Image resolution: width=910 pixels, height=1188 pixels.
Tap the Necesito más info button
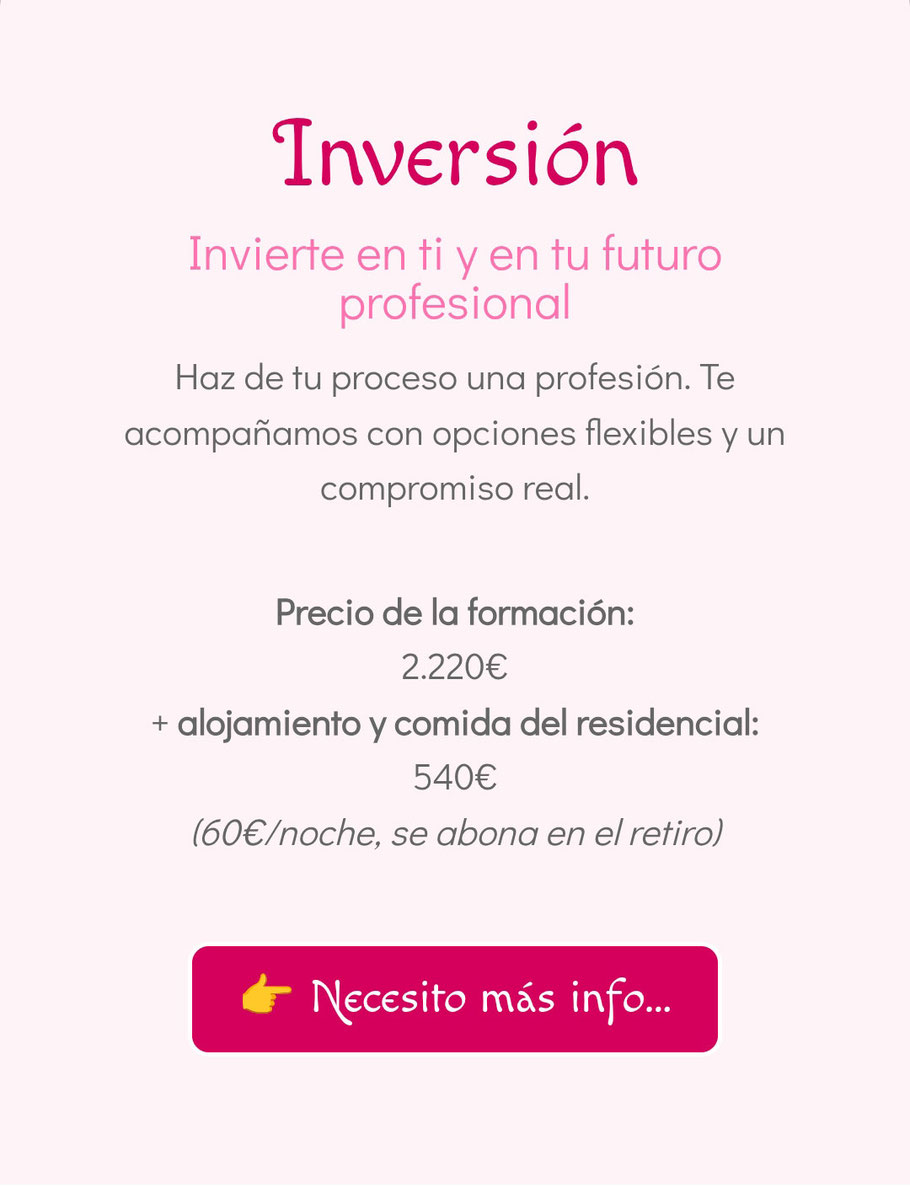click(455, 999)
